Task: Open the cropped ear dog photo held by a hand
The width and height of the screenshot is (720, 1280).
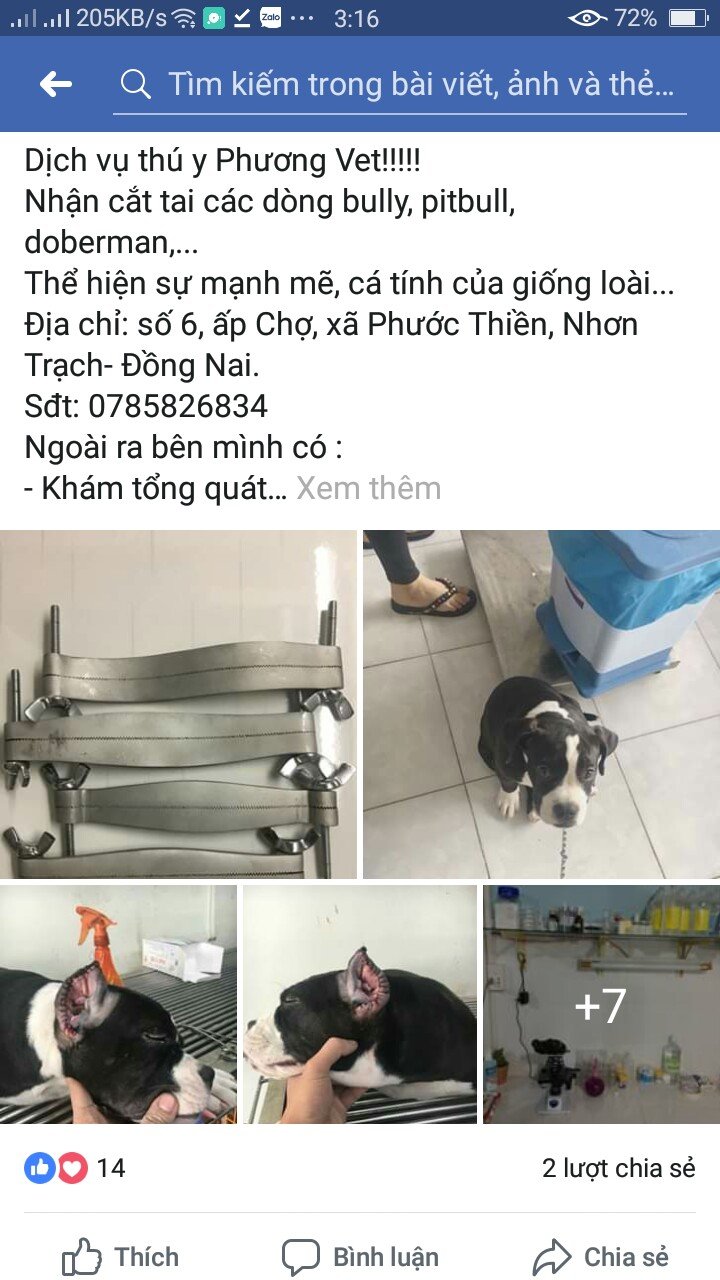Action: tap(360, 1004)
